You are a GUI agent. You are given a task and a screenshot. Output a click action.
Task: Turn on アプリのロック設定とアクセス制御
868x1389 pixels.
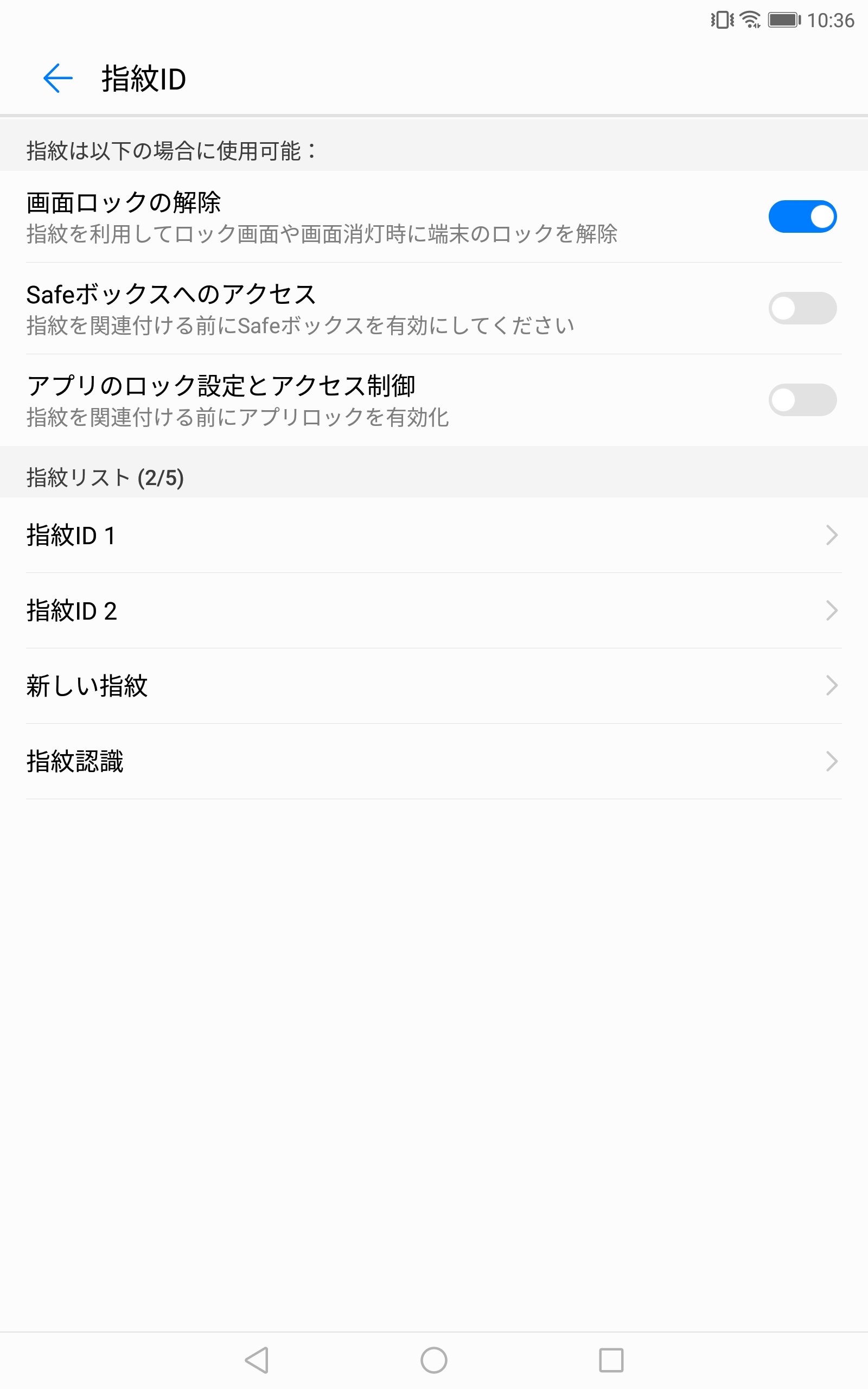803,399
